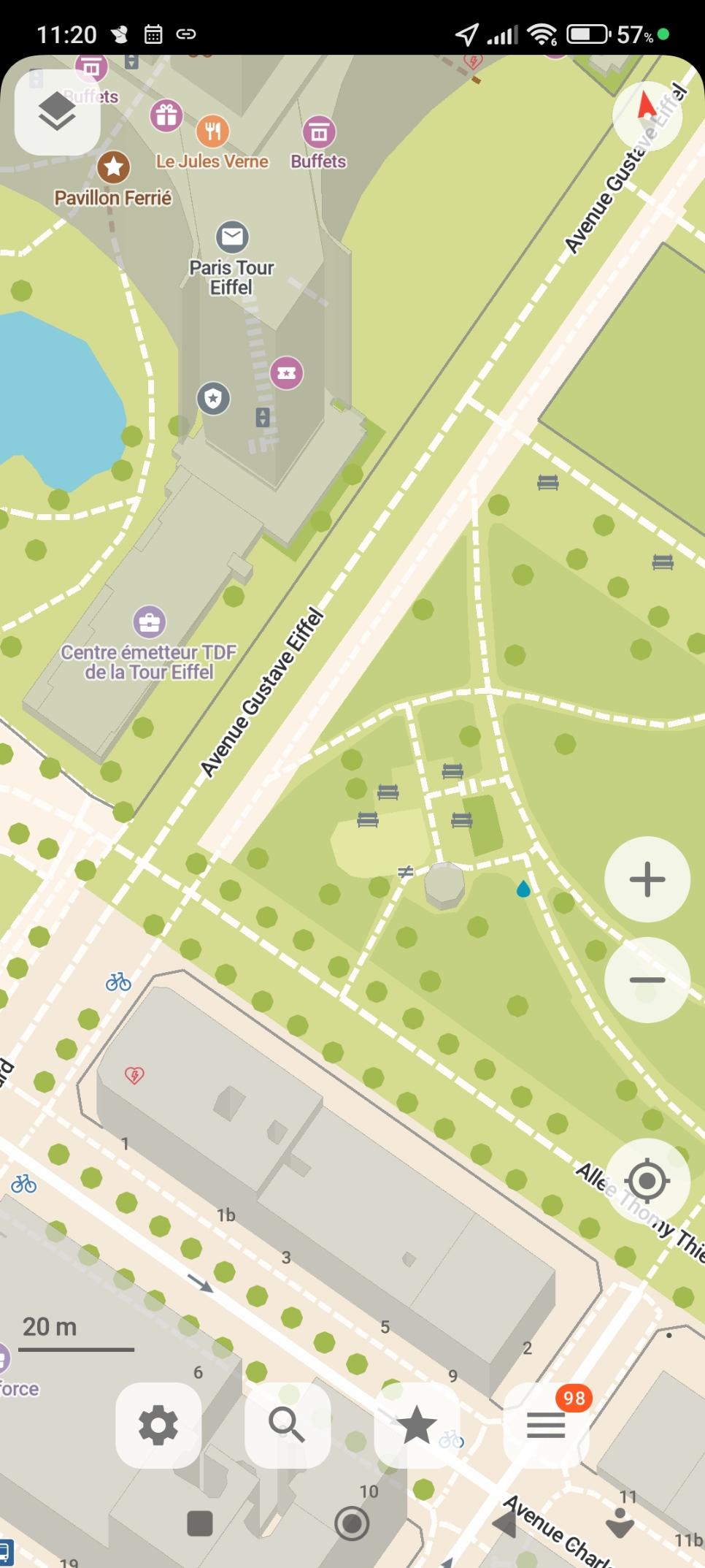Image resolution: width=705 pixels, height=1568 pixels.
Task: Tap the system home button
Action: [x=352, y=1523]
